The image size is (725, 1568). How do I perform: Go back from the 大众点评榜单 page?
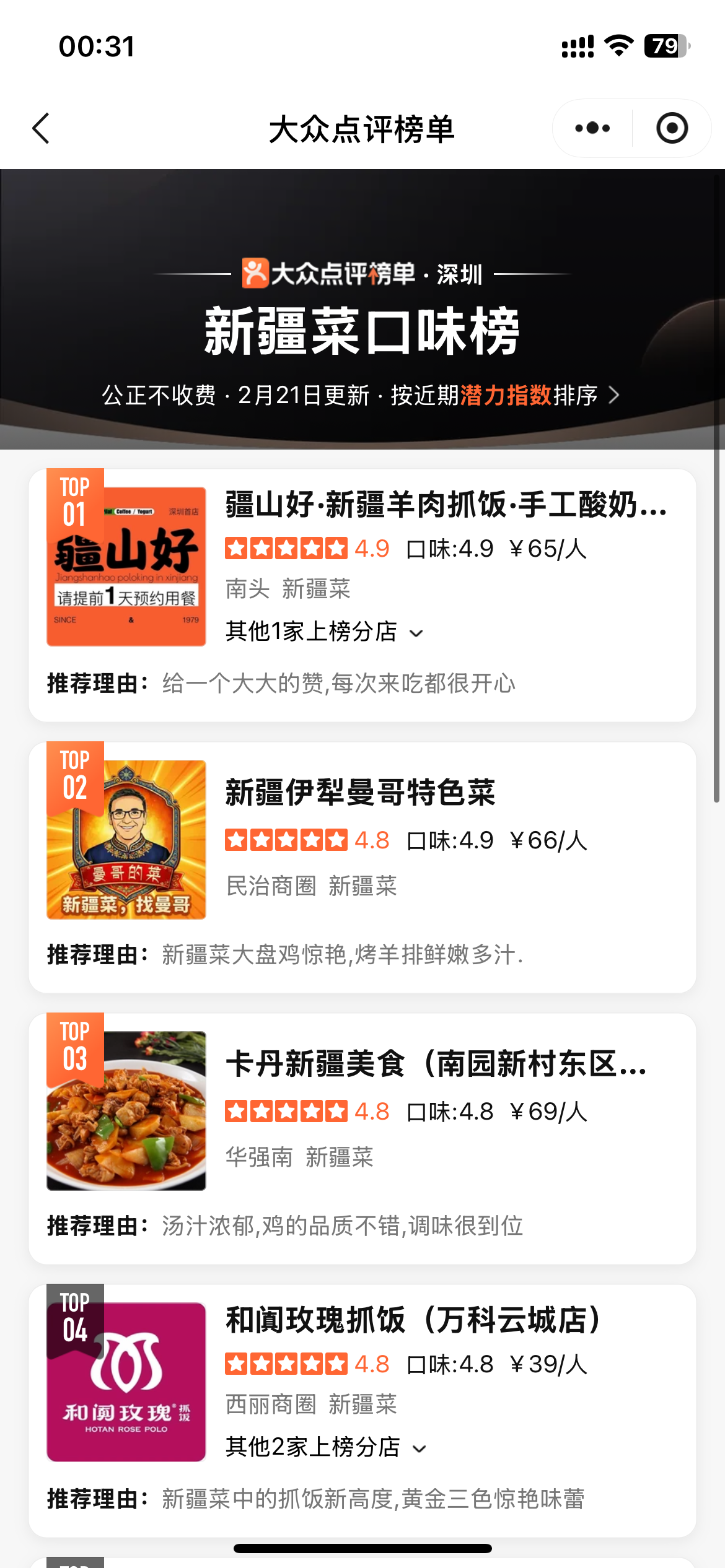click(41, 129)
